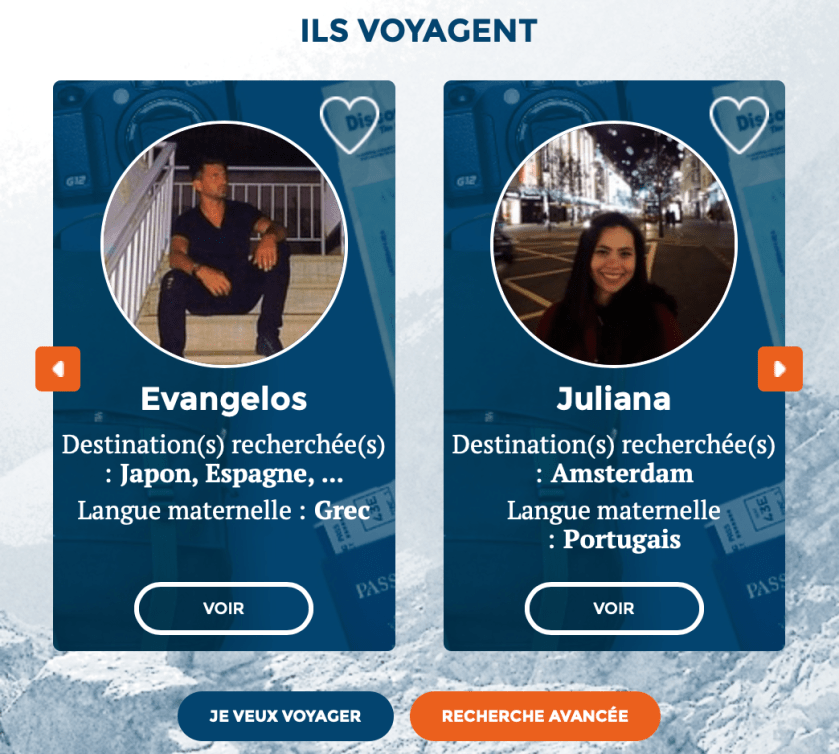
Task: View Juliana's profile via the VOIR button
Action: click(x=614, y=608)
